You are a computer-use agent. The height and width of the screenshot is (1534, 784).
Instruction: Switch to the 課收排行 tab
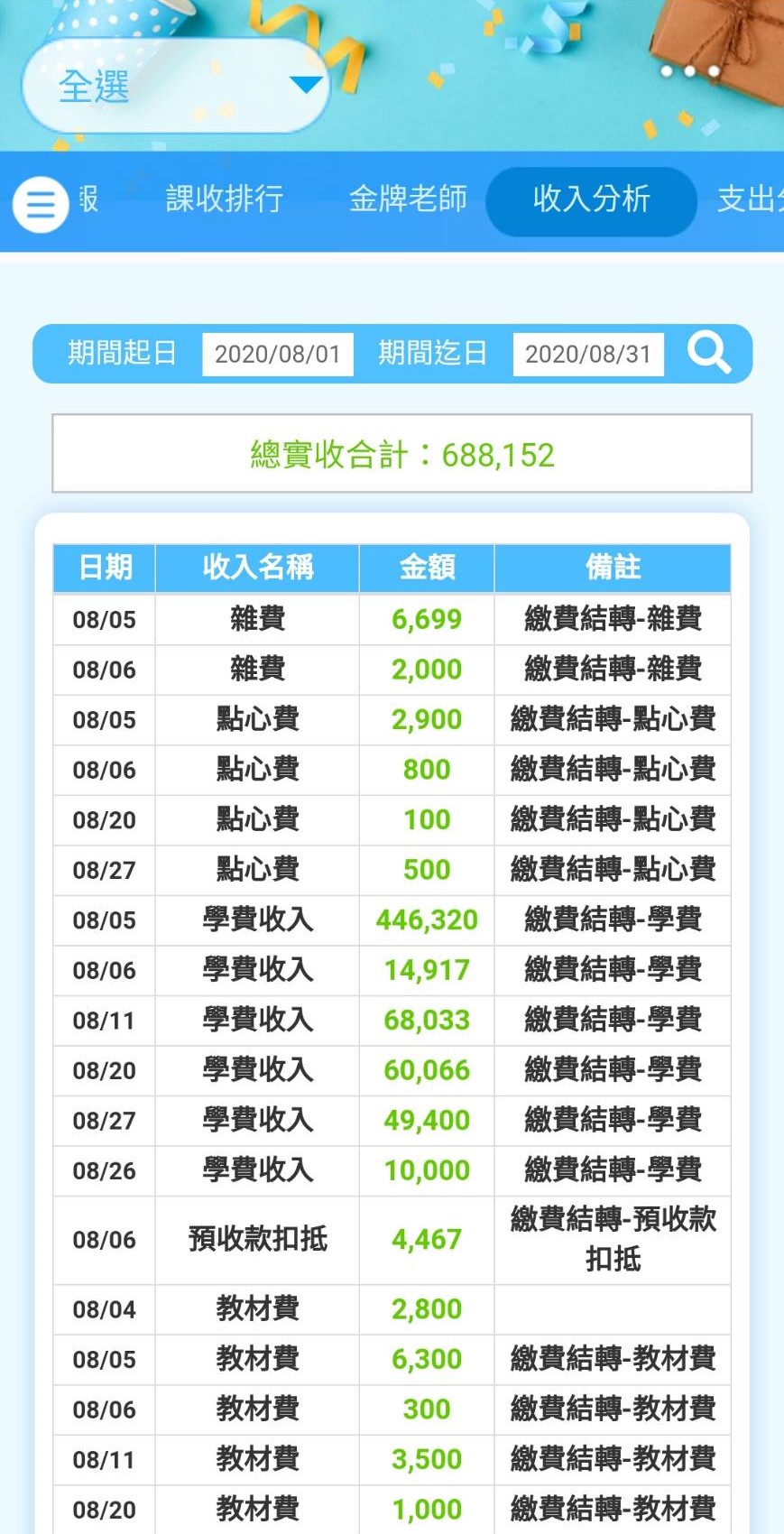point(224,199)
